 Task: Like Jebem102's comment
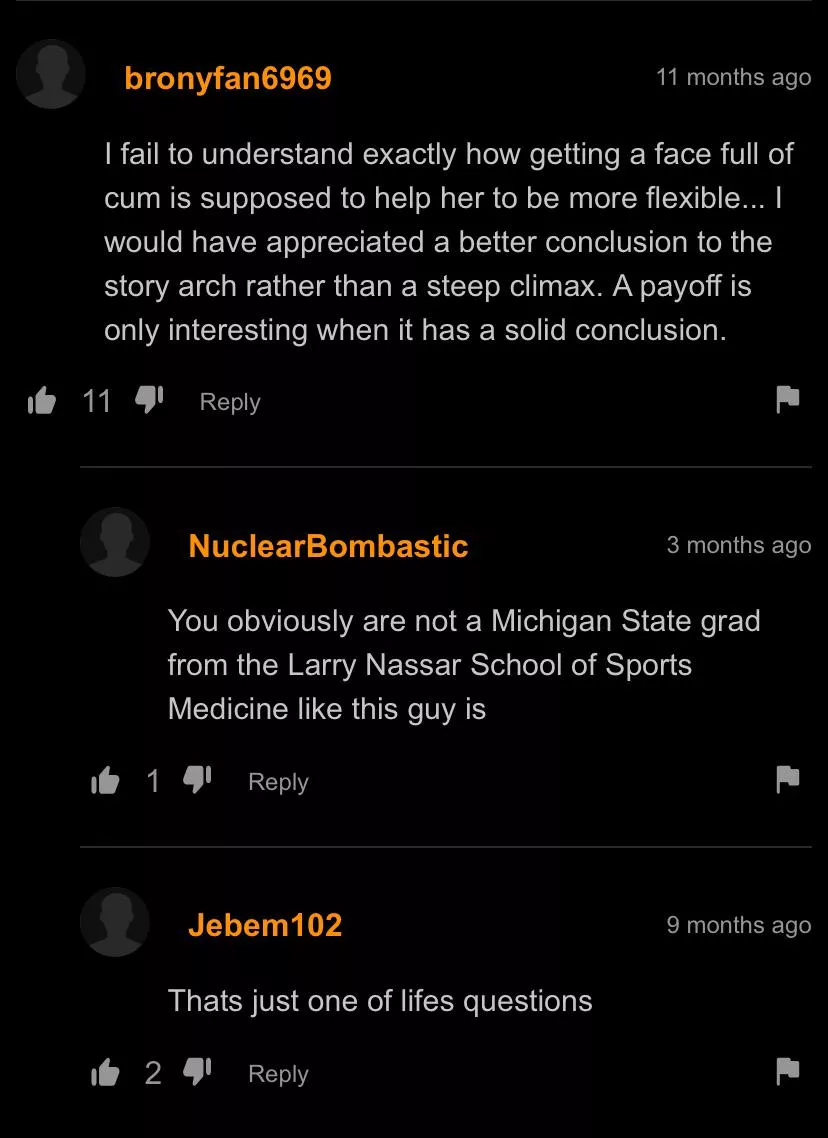(x=105, y=1073)
